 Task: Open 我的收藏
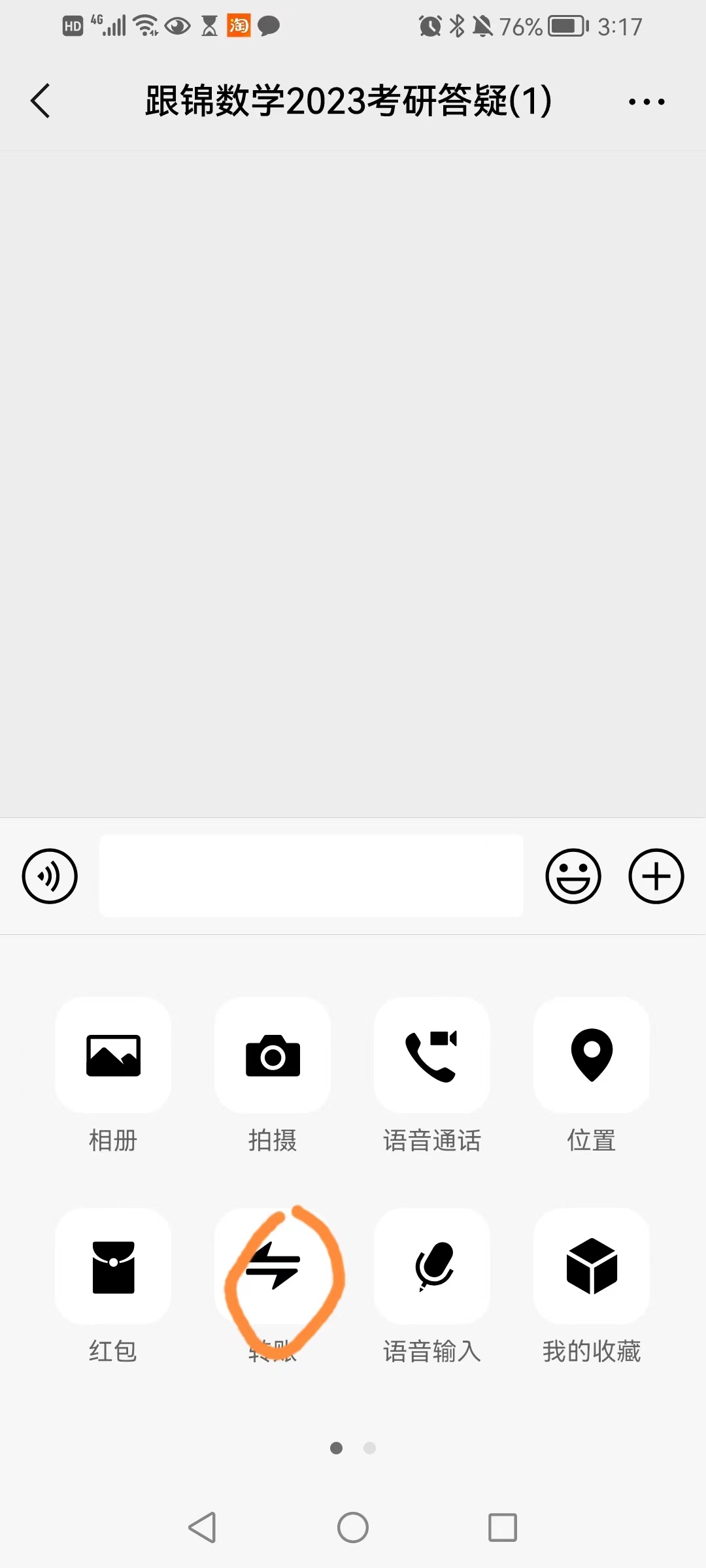point(592,1266)
